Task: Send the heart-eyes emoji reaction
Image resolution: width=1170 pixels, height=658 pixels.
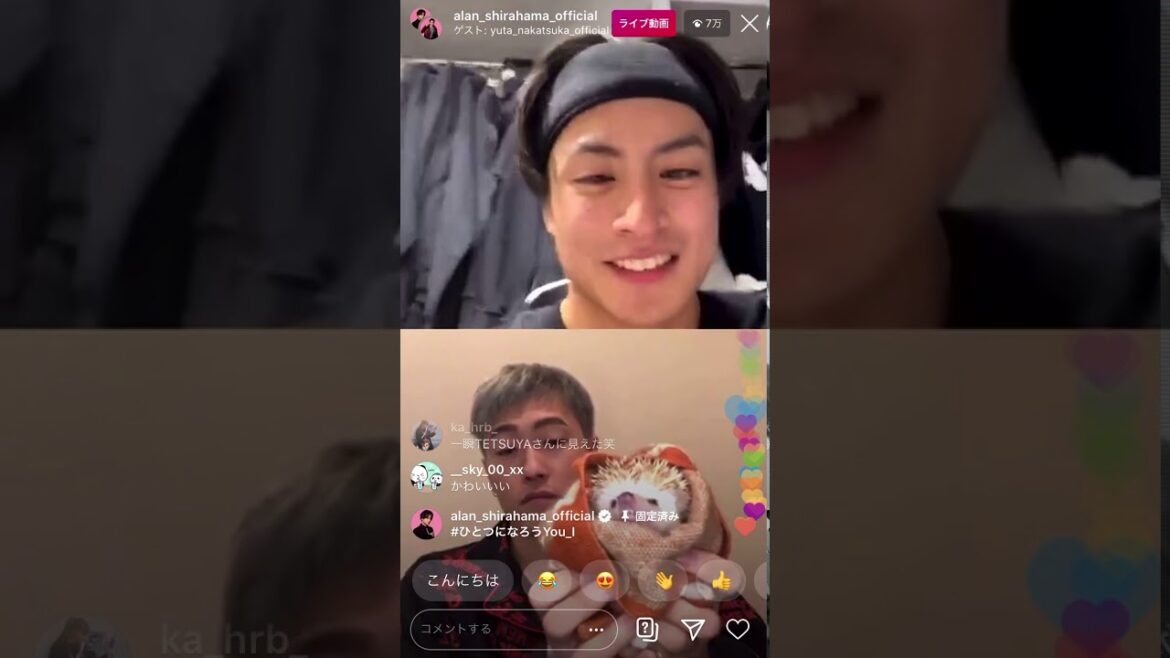Action: [x=605, y=580]
